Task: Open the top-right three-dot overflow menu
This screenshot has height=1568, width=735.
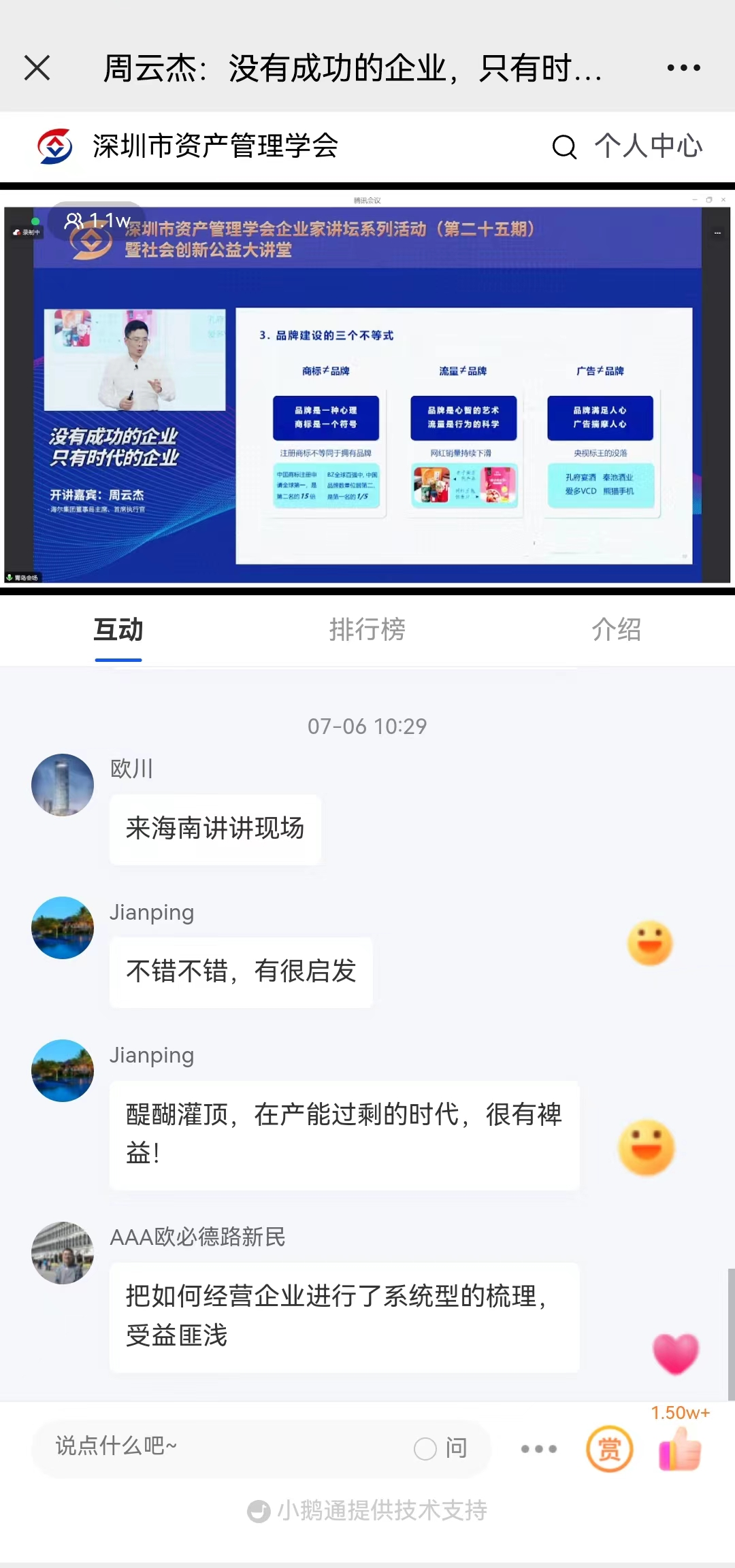Action: click(x=683, y=68)
